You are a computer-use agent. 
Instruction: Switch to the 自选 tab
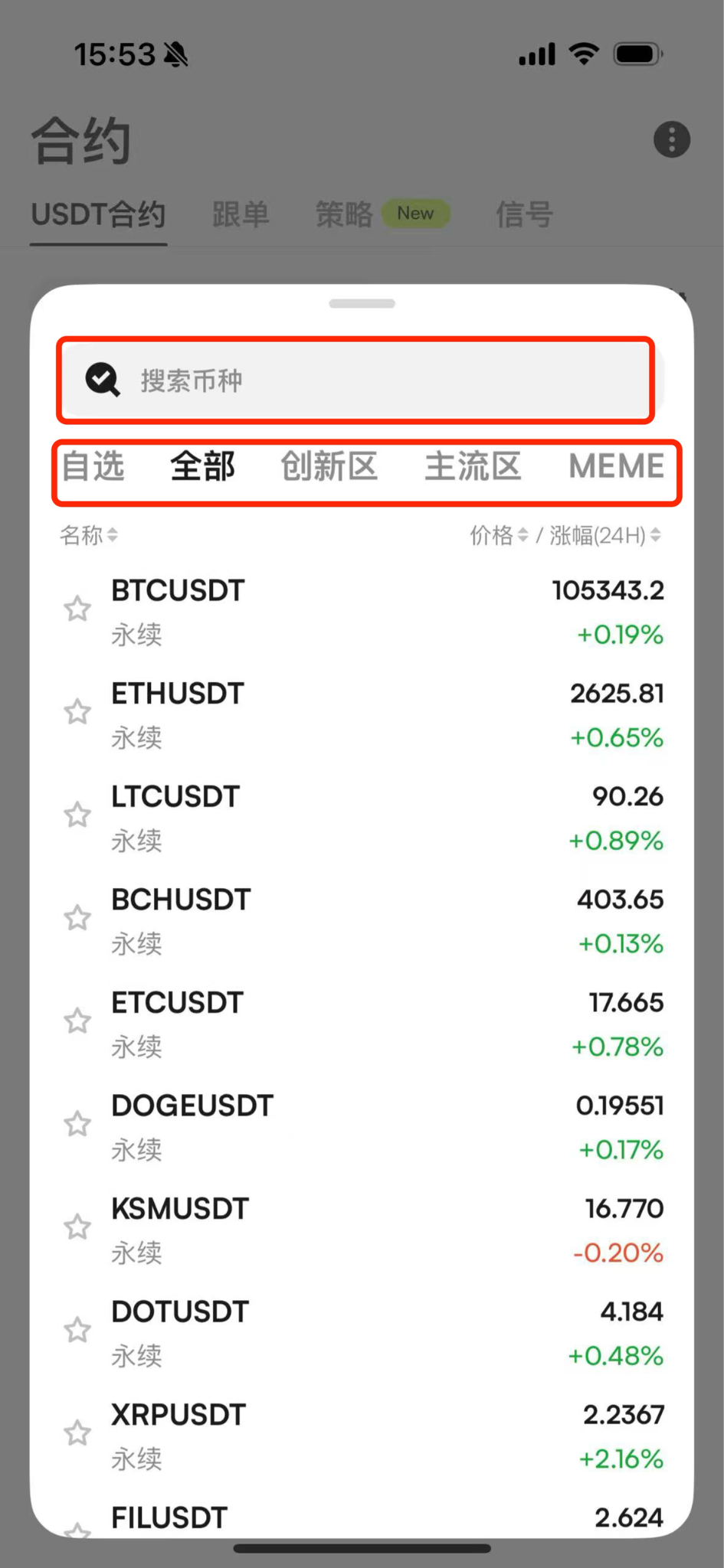[93, 466]
